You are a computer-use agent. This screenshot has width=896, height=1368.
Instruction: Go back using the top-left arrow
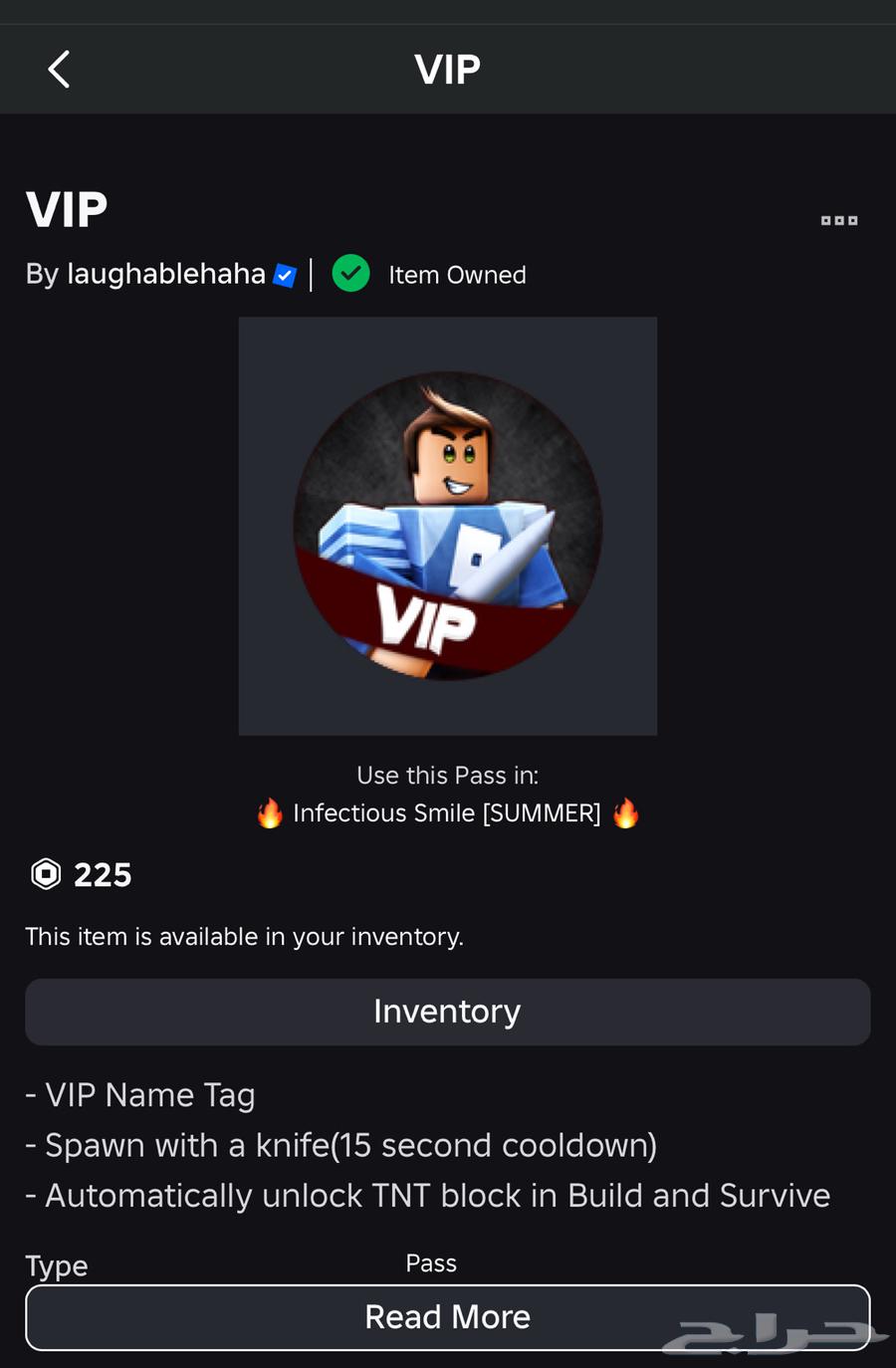pyautogui.click(x=60, y=70)
